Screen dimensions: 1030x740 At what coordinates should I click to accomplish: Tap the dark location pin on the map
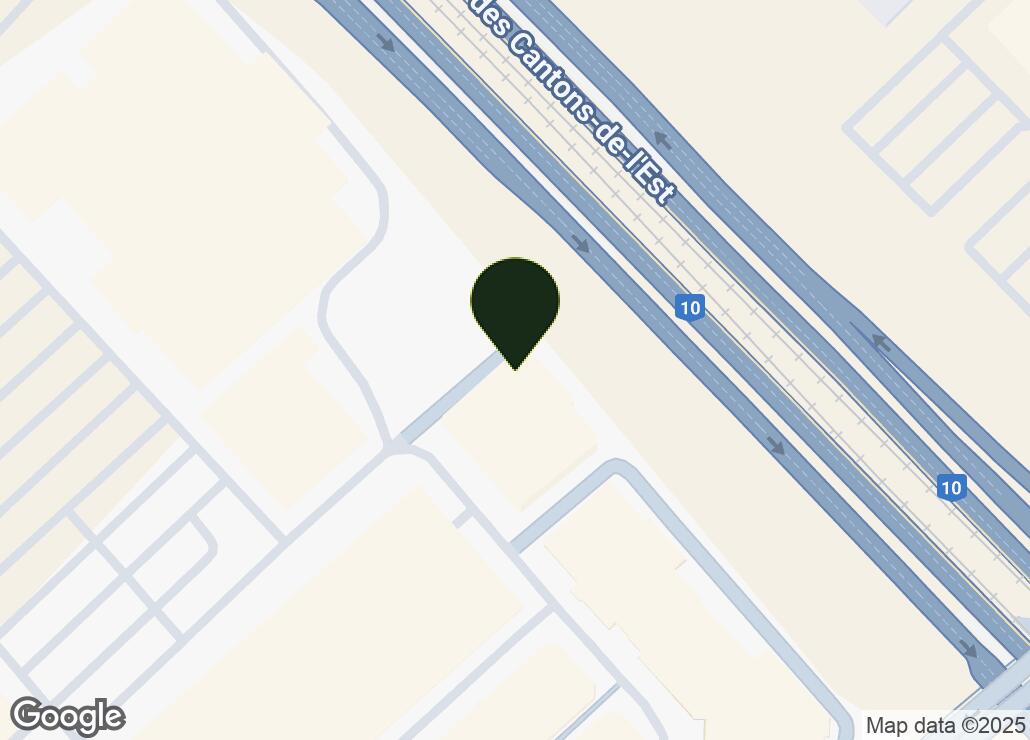[x=515, y=305]
